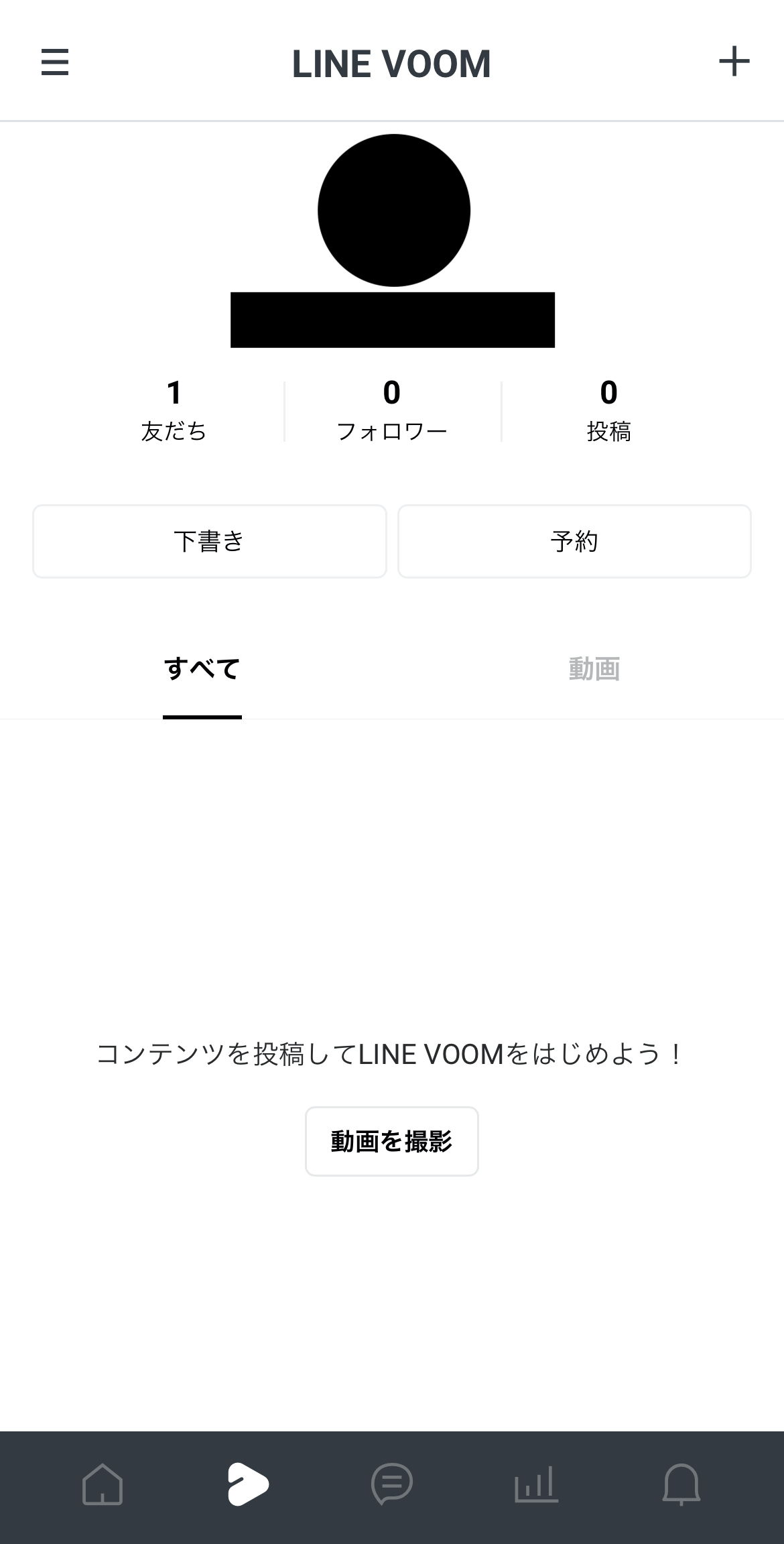Viewport: 784px width, 1544px height.
Task: Open the analytics chart tab
Action: [536, 1484]
